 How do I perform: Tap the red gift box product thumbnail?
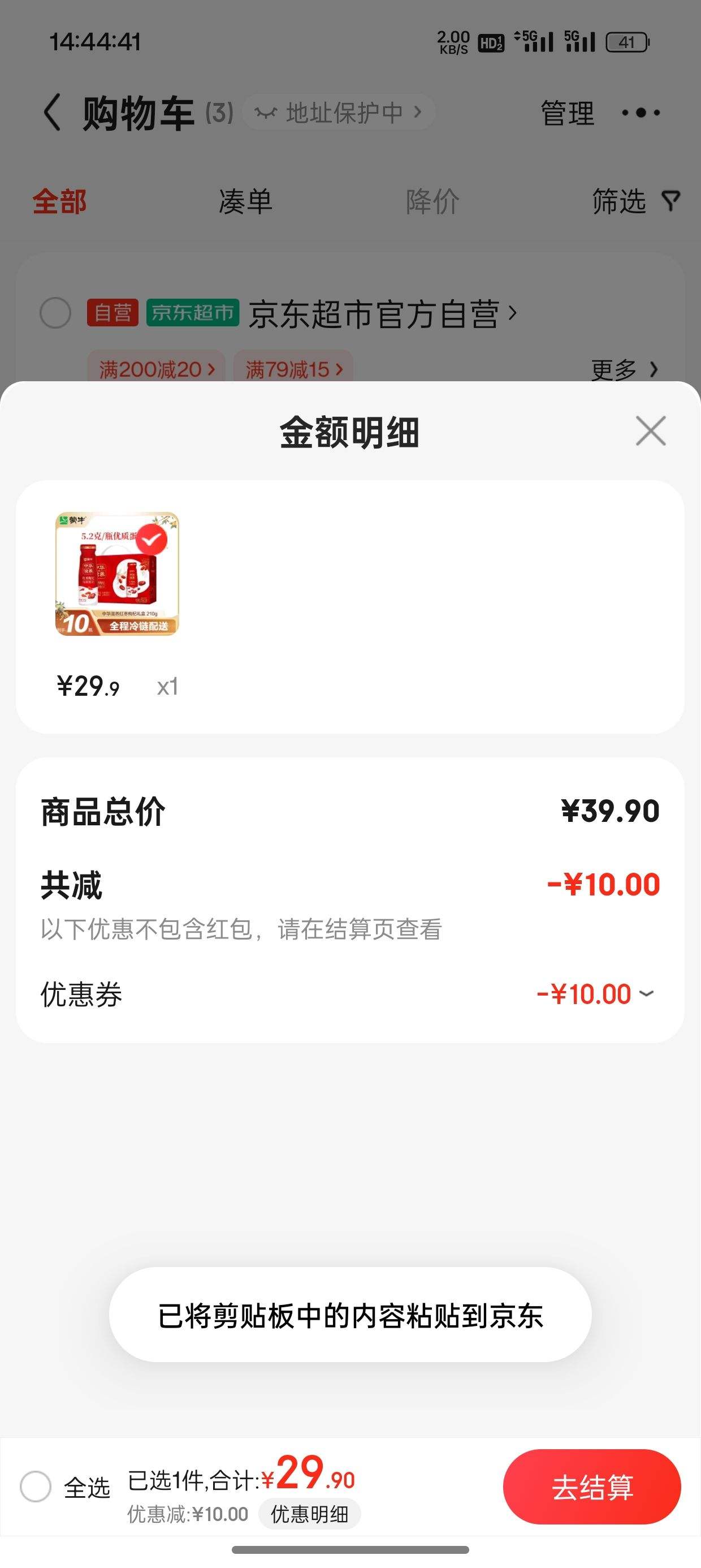click(x=118, y=574)
